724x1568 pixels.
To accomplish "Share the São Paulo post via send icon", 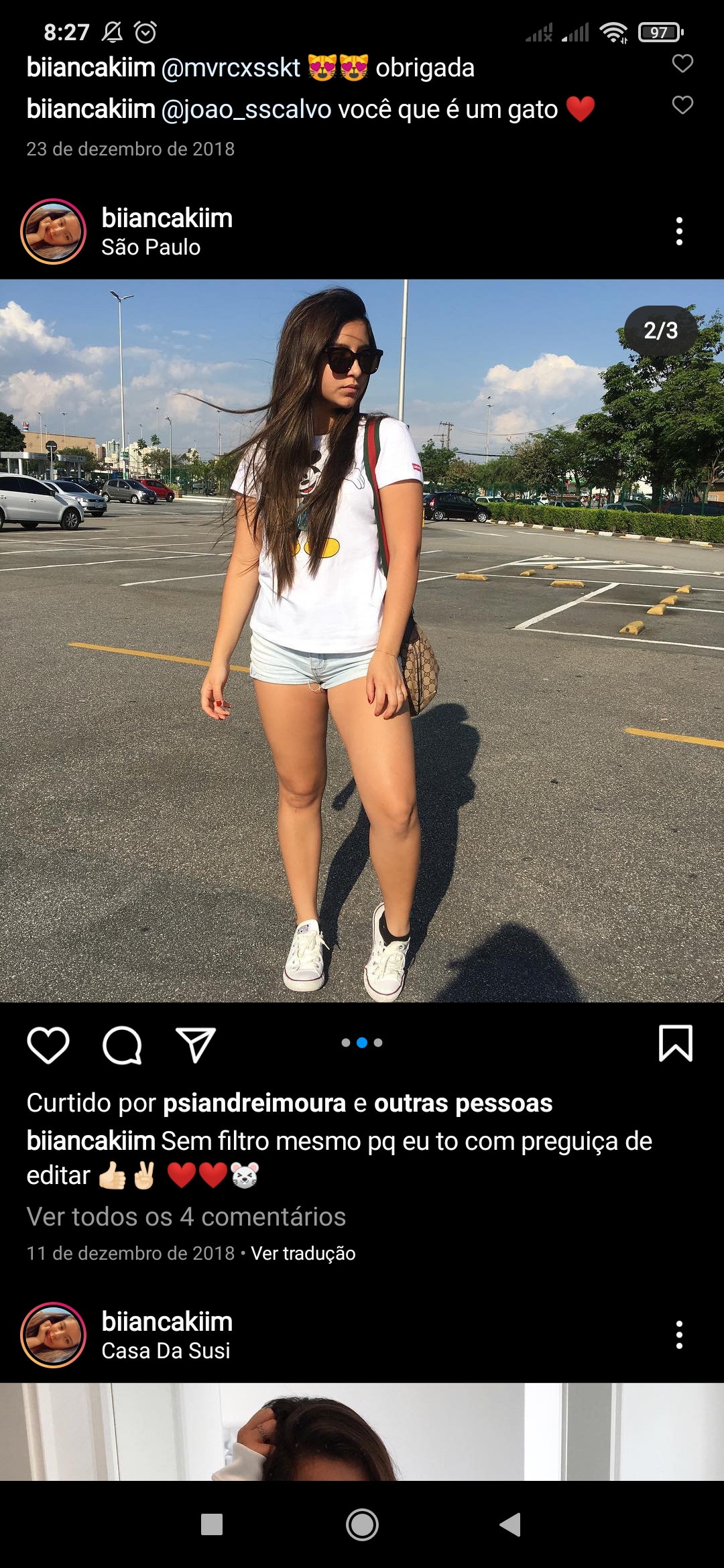I will point(195,1045).
